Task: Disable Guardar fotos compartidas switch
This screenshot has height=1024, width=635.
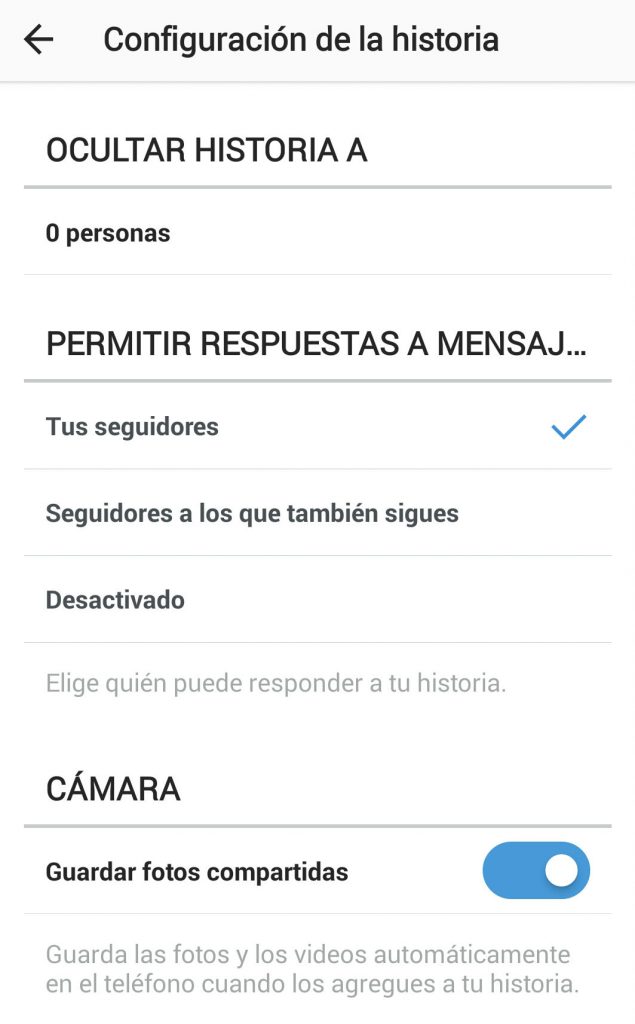Action: coord(536,871)
